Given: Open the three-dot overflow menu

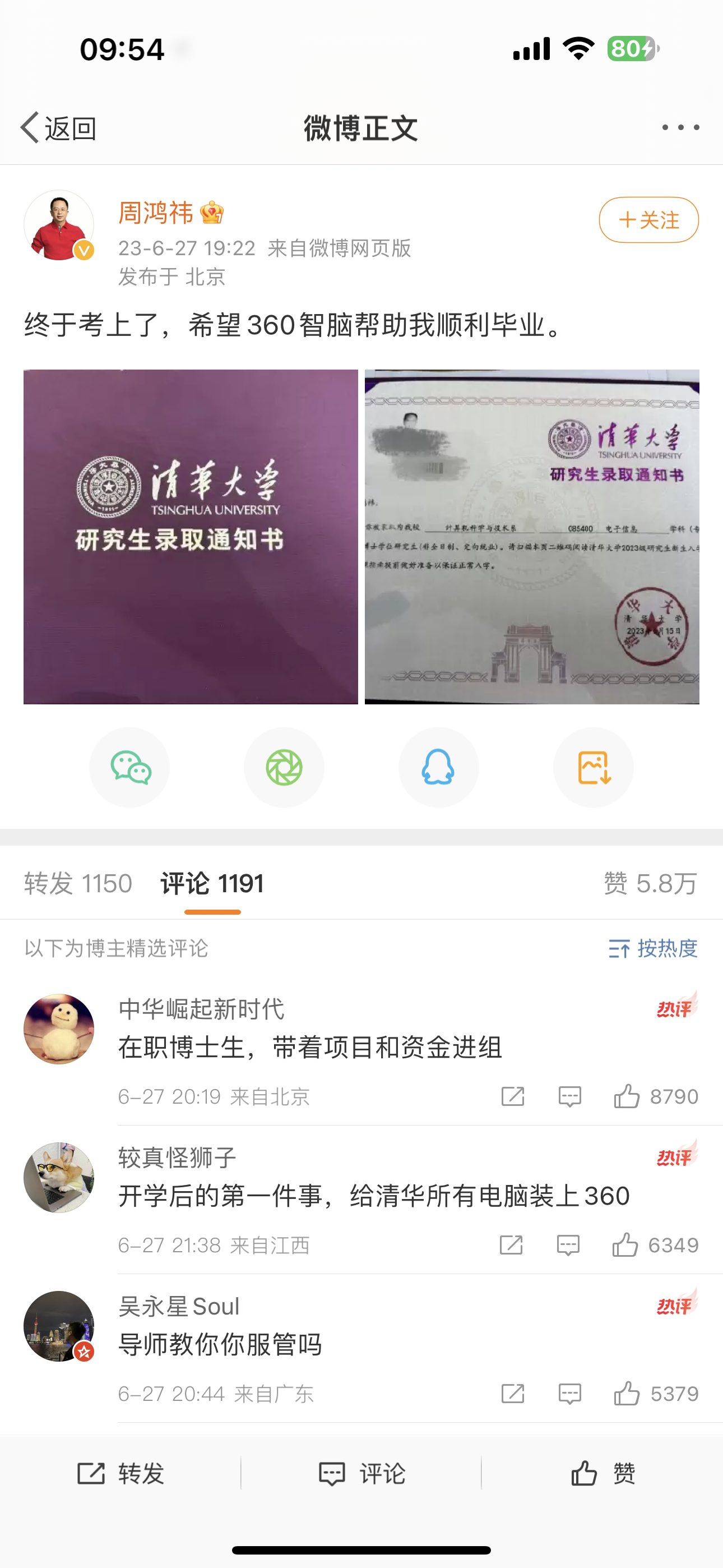Looking at the screenshot, I should [x=680, y=127].
